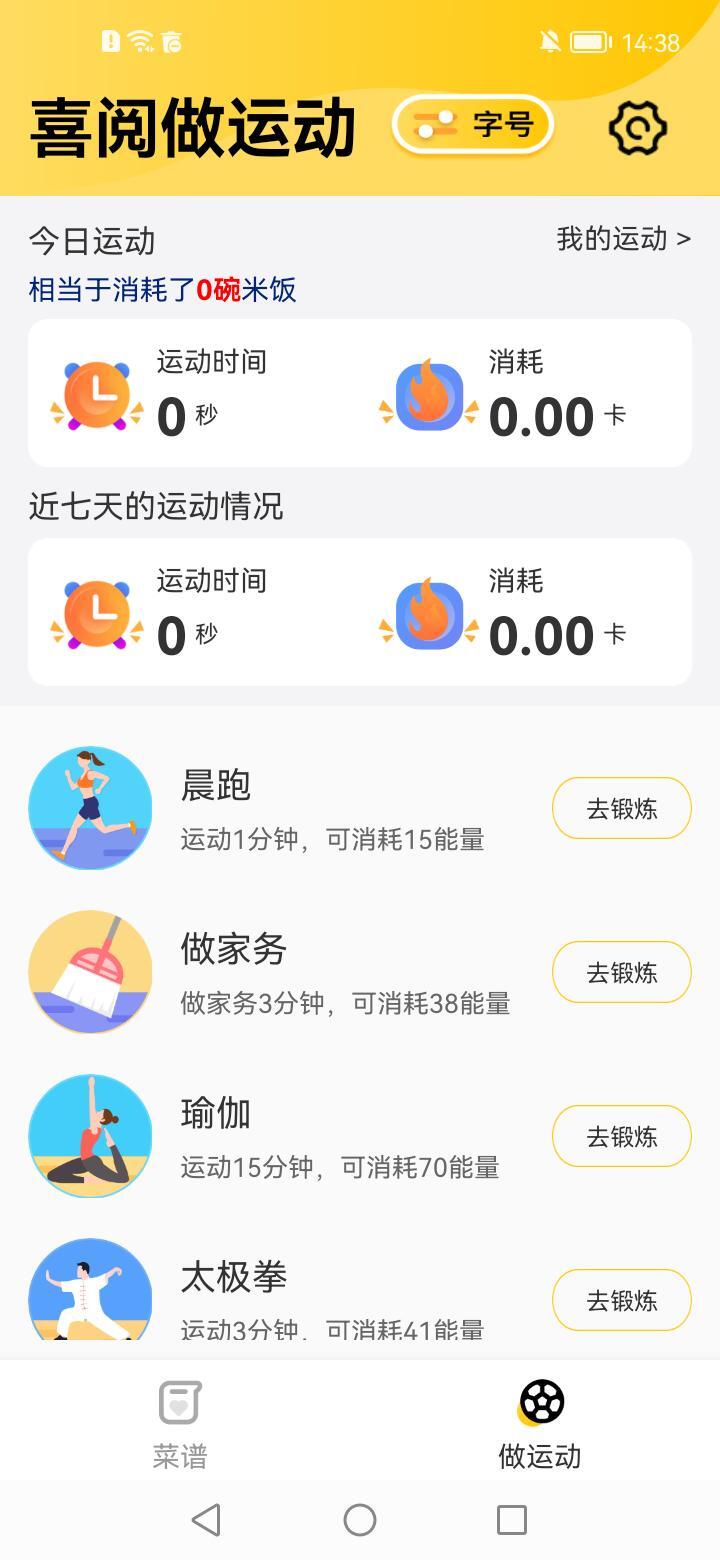Tap the clock 运动时间 icon
The image size is (720, 1560).
(x=97, y=392)
